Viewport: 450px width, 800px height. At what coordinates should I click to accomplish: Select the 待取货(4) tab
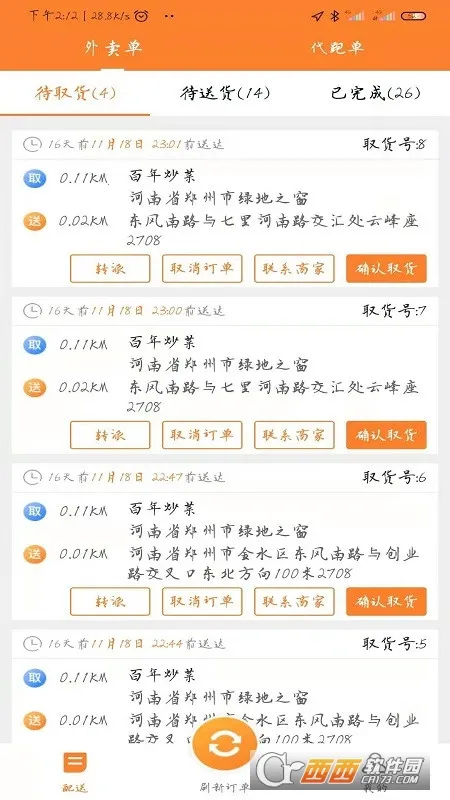[x=75, y=93]
